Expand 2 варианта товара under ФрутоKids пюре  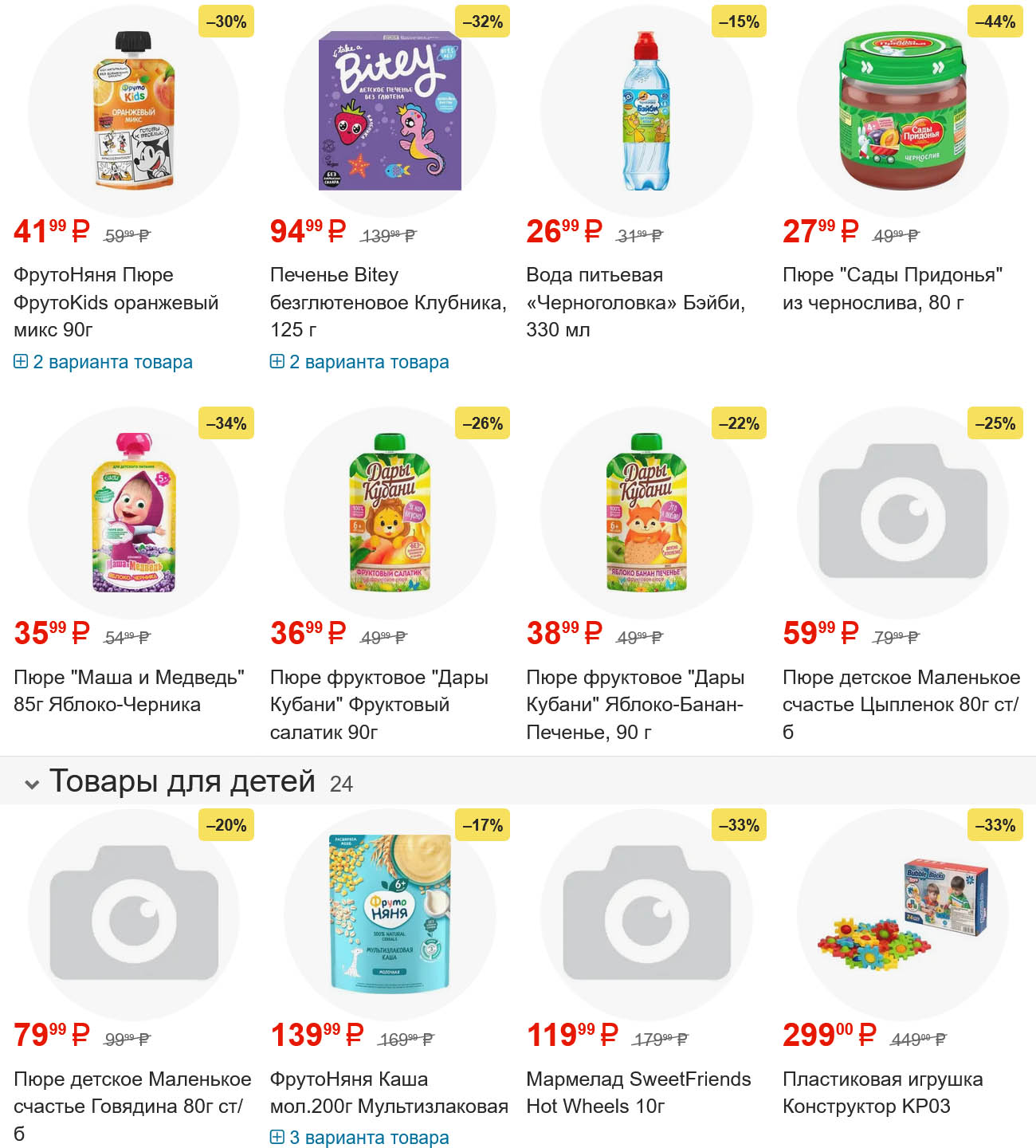point(104,362)
